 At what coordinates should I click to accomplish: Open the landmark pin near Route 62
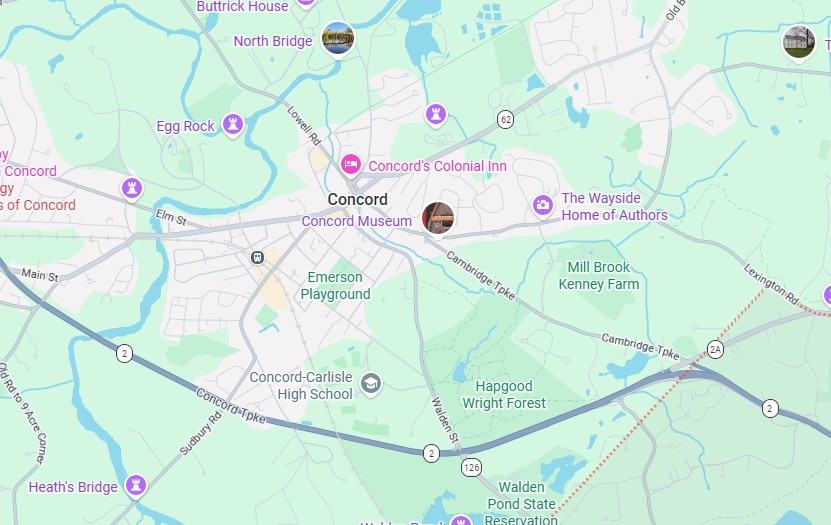click(435, 113)
